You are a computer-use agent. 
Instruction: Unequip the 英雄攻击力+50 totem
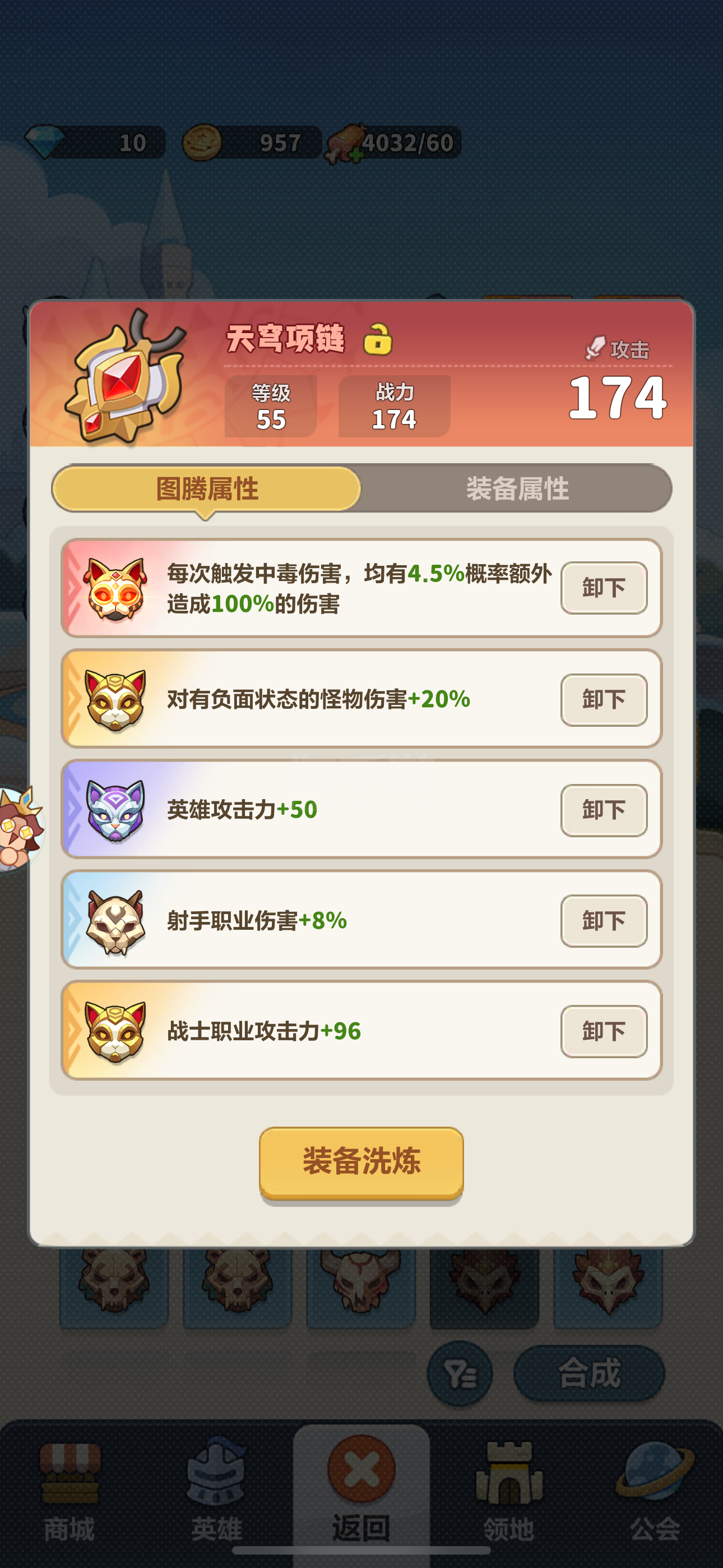pyautogui.click(x=604, y=810)
